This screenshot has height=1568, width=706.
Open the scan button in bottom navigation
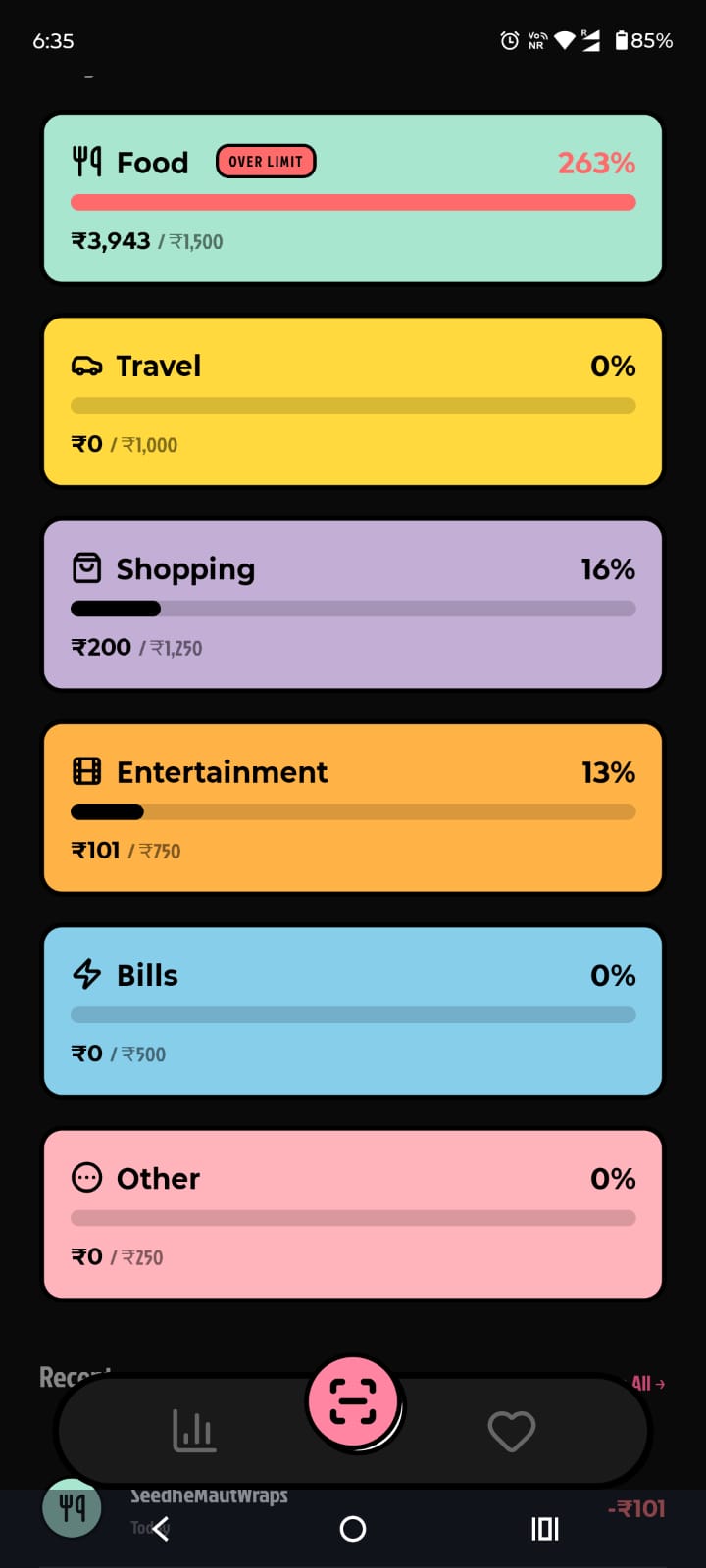pos(354,1401)
